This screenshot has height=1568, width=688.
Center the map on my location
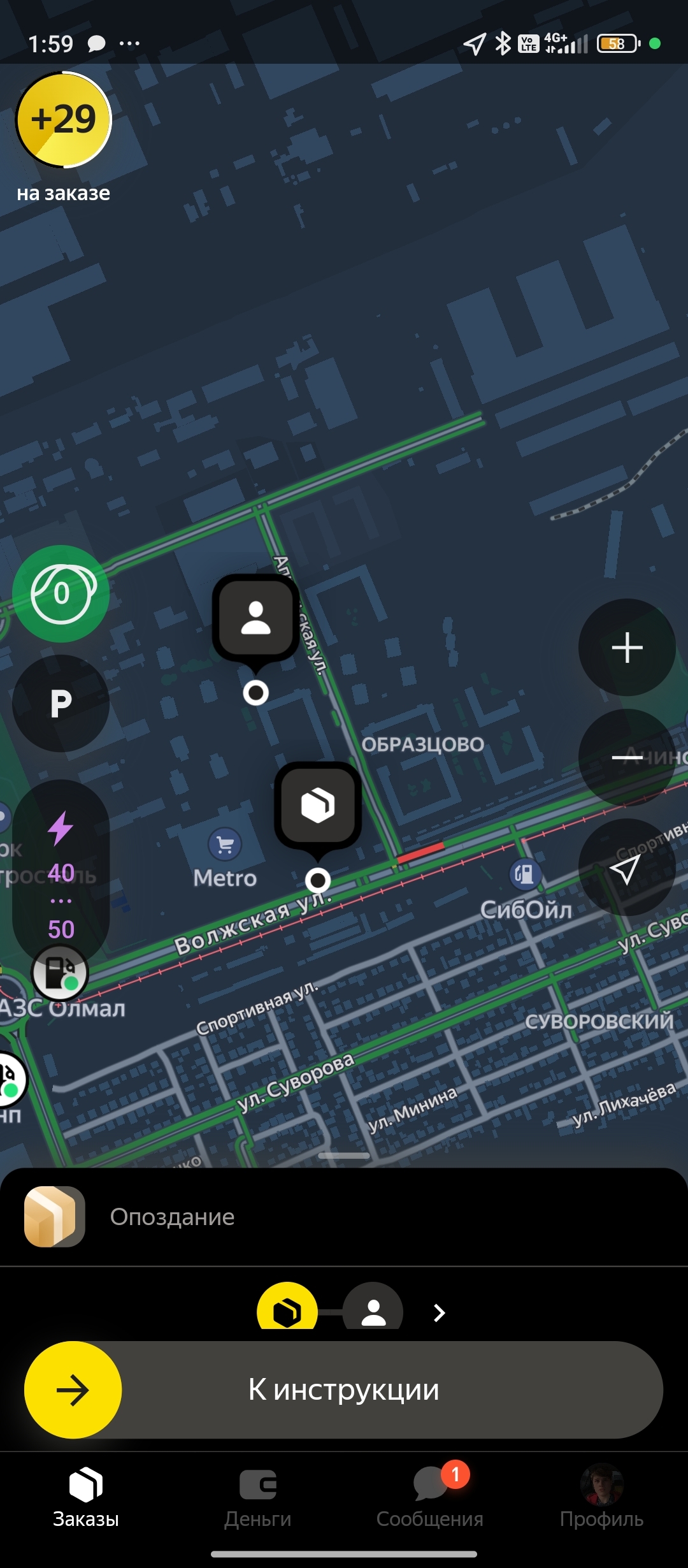coord(627,867)
